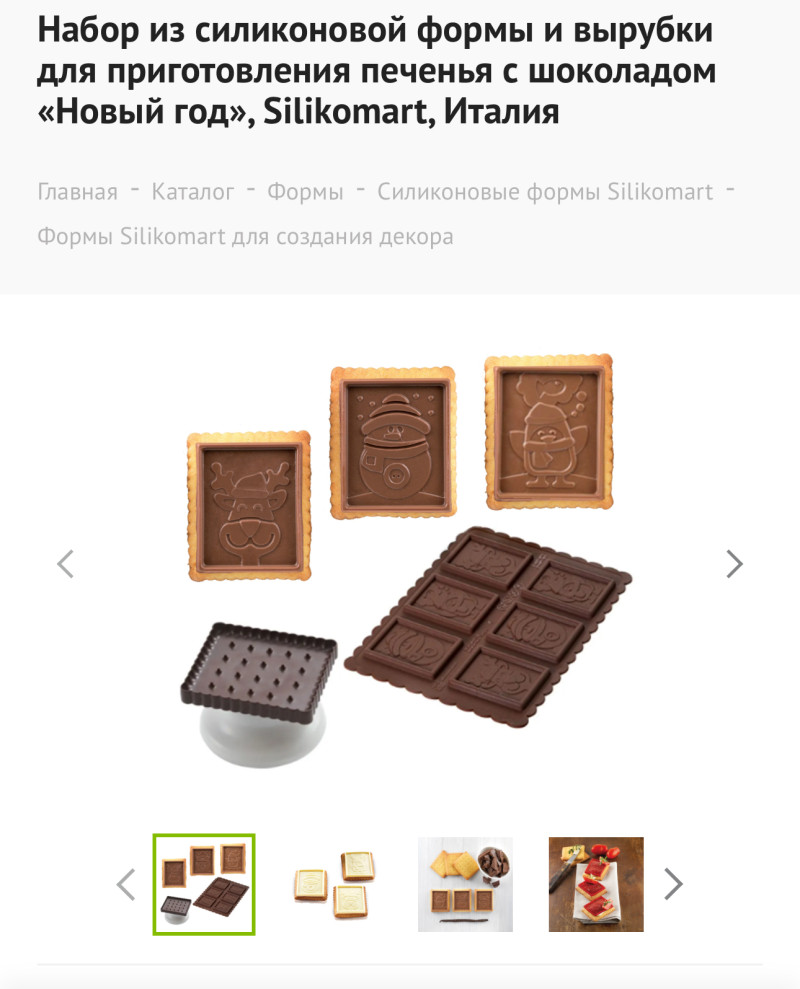Open the Главная breadcrumb link
Viewport: 800px width, 989px height.
coord(77,192)
